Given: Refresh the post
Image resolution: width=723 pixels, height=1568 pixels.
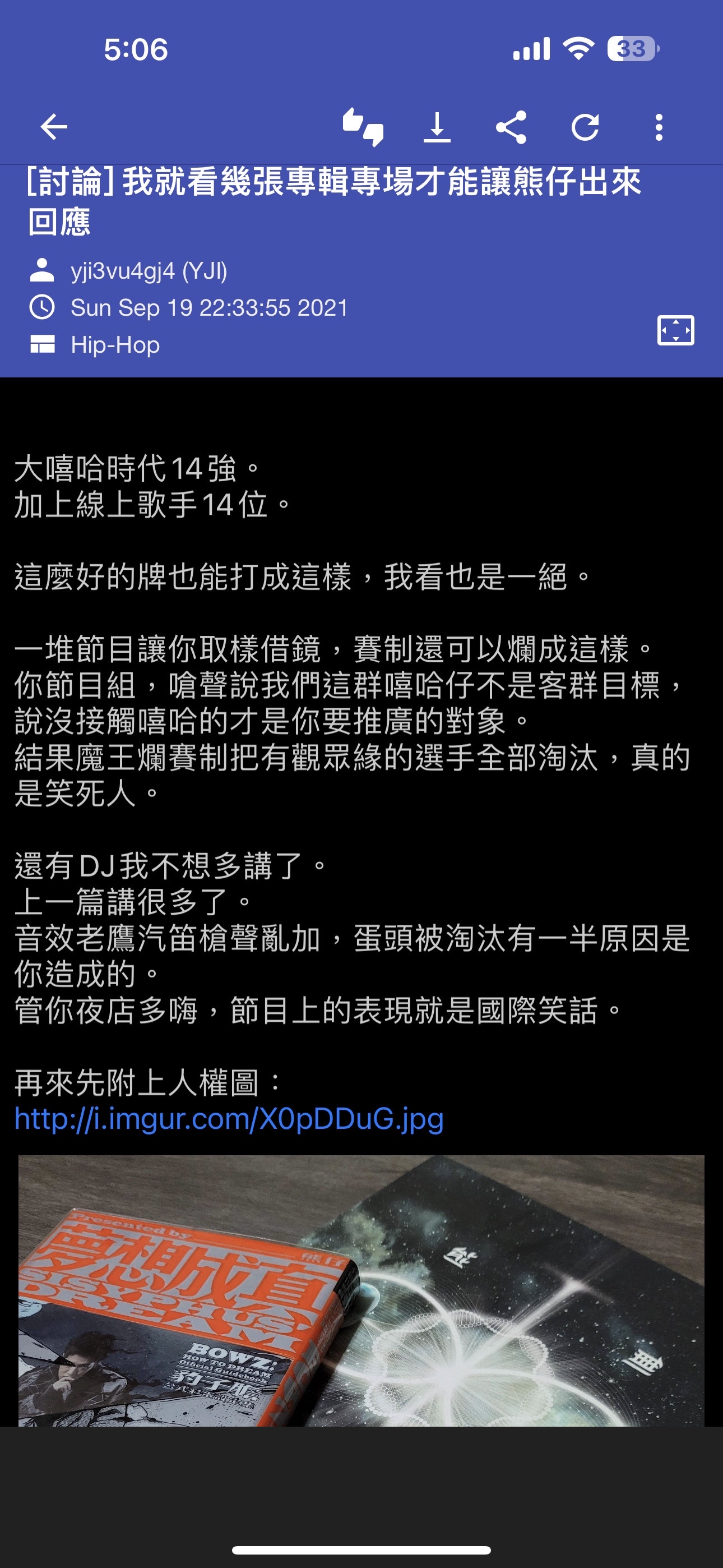Looking at the screenshot, I should (585, 127).
